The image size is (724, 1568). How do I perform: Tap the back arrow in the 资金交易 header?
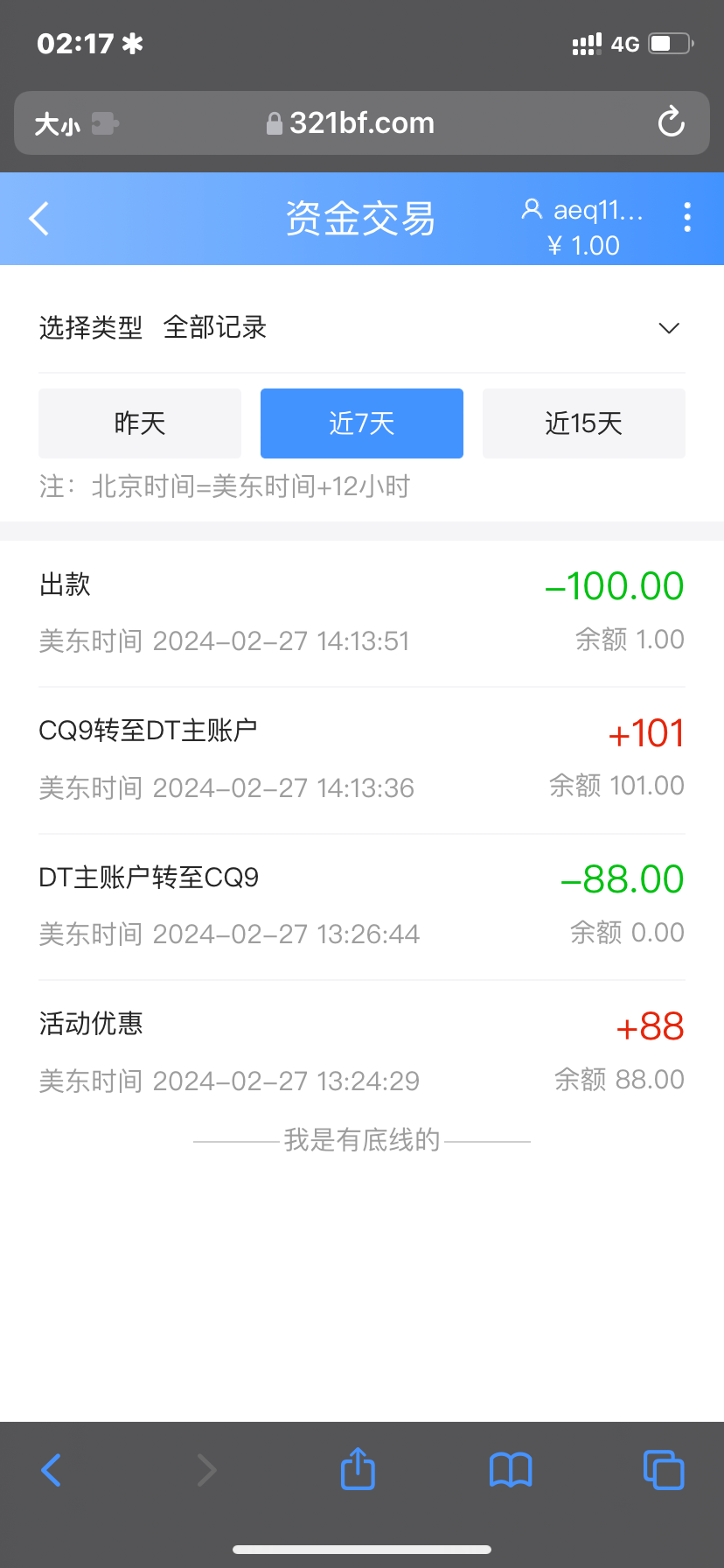tap(38, 219)
